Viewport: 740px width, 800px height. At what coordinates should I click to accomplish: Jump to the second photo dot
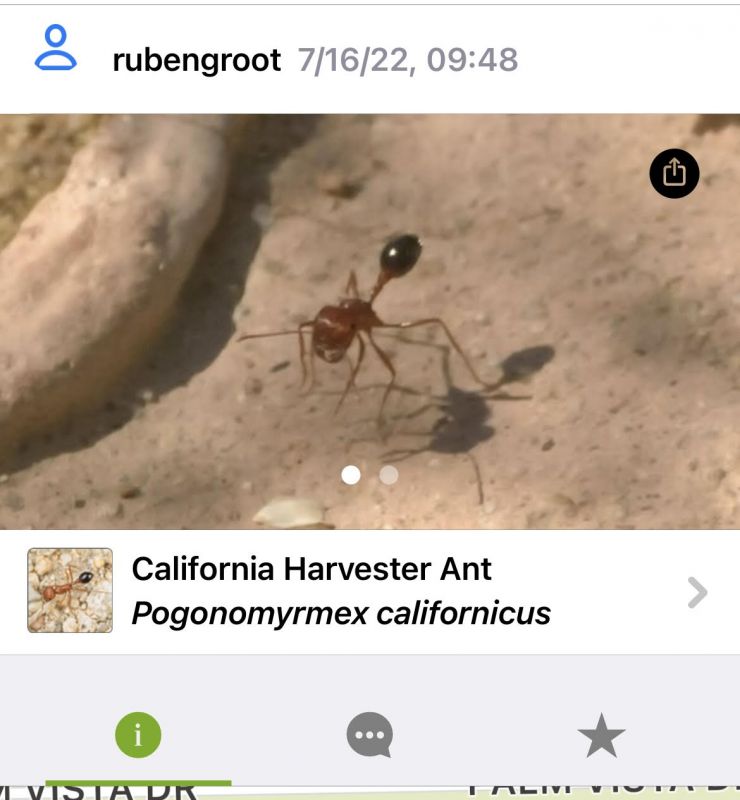(x=389, y=475)
